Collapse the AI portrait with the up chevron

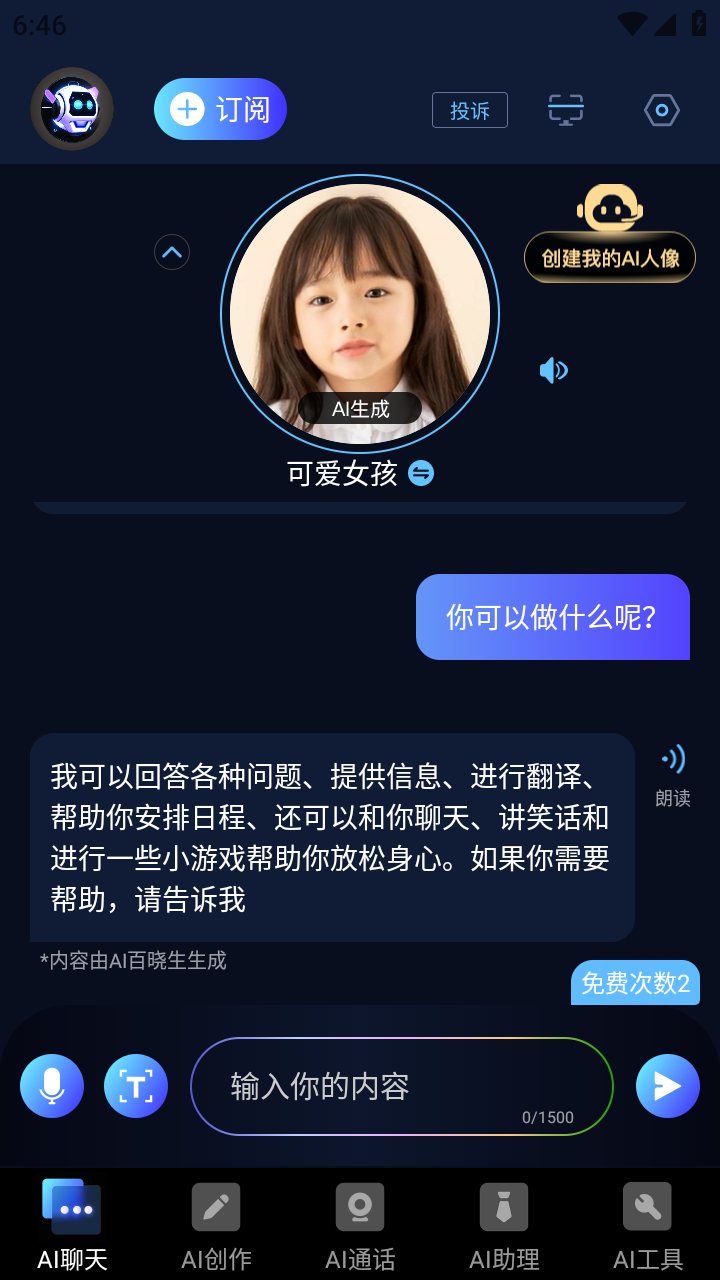[172, 252]
